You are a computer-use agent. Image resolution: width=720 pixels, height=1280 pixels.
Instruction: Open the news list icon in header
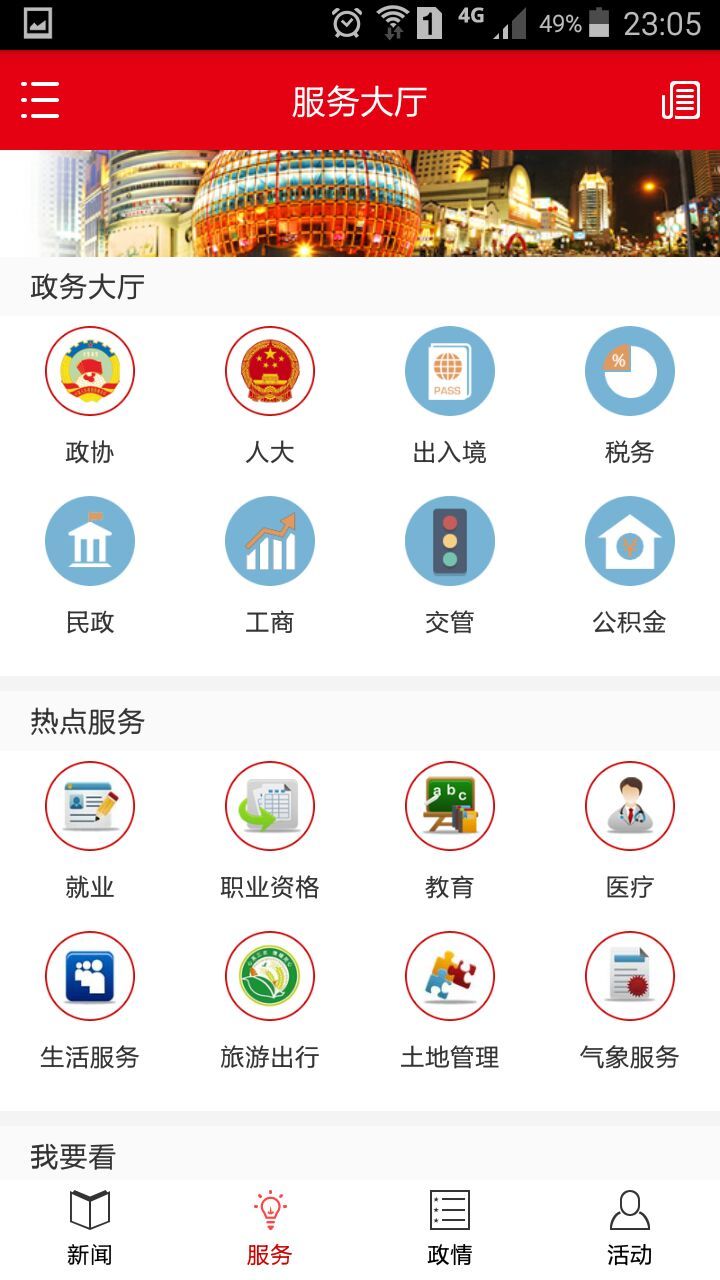click(x=680, y=100)
